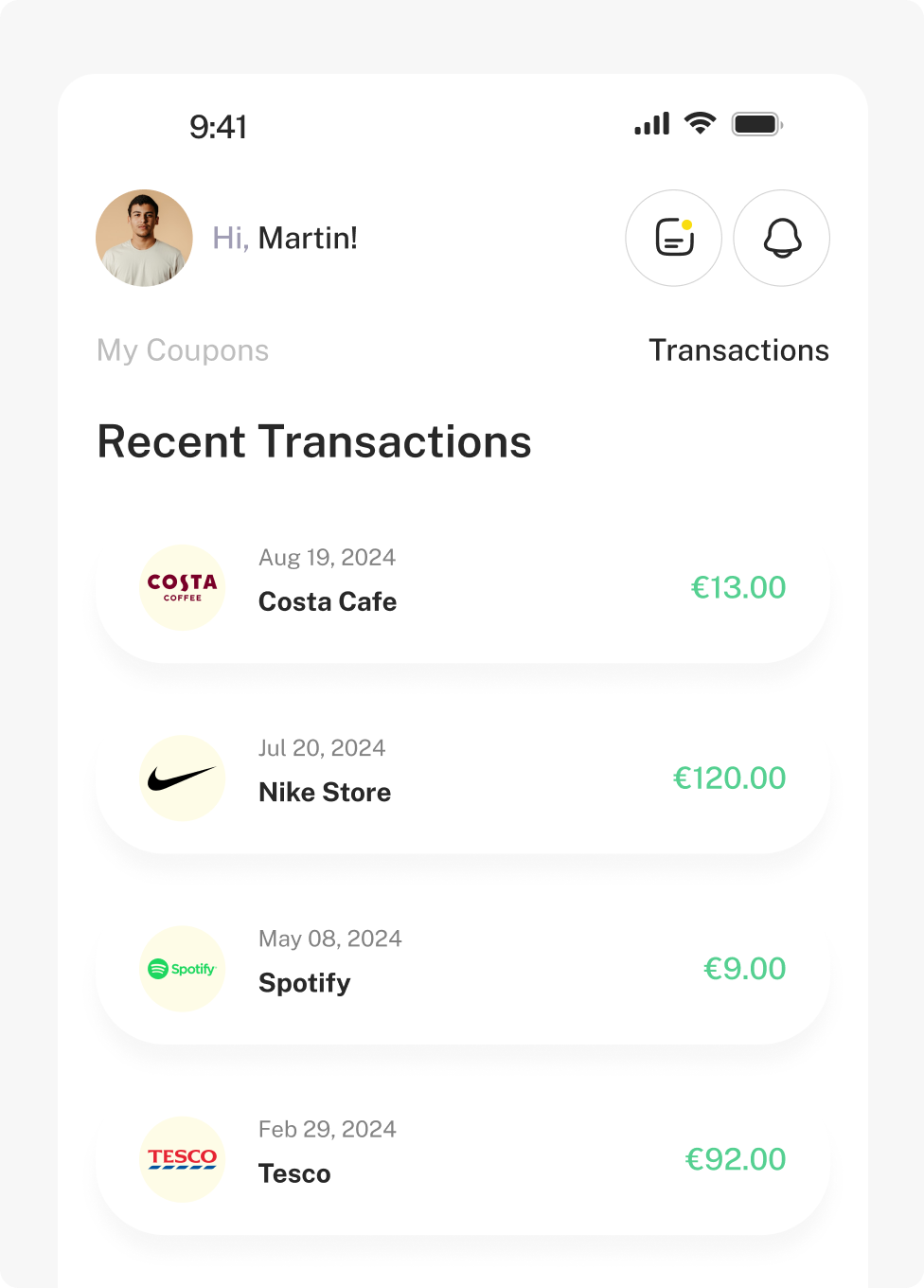Open the Spotify transaction entry

[462, 969]
